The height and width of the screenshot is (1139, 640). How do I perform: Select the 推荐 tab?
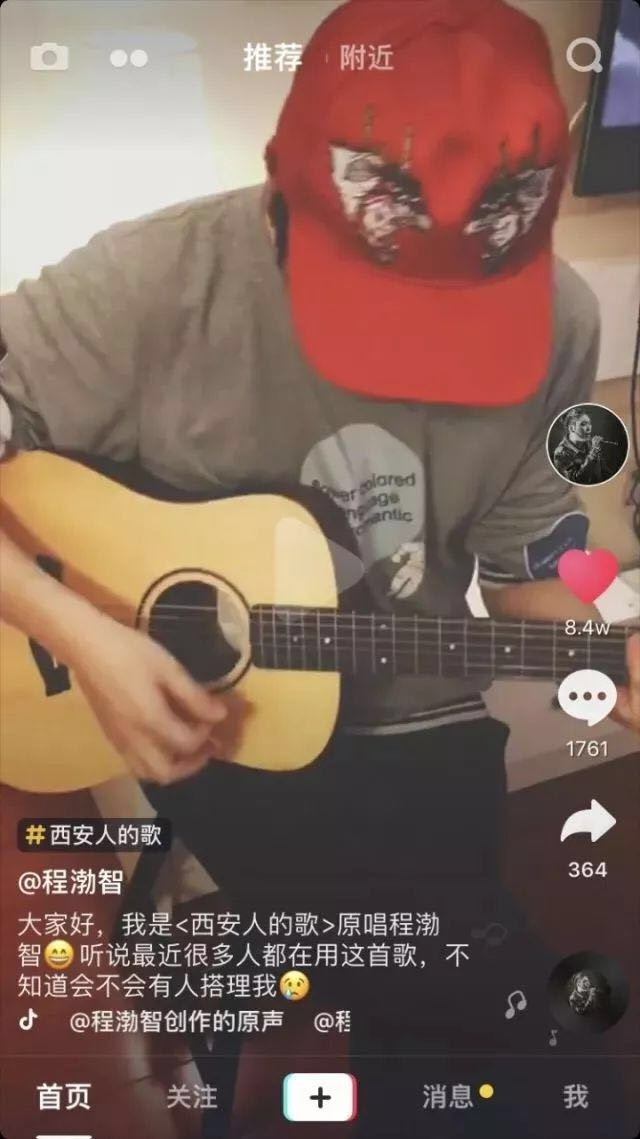coord(272,57)
